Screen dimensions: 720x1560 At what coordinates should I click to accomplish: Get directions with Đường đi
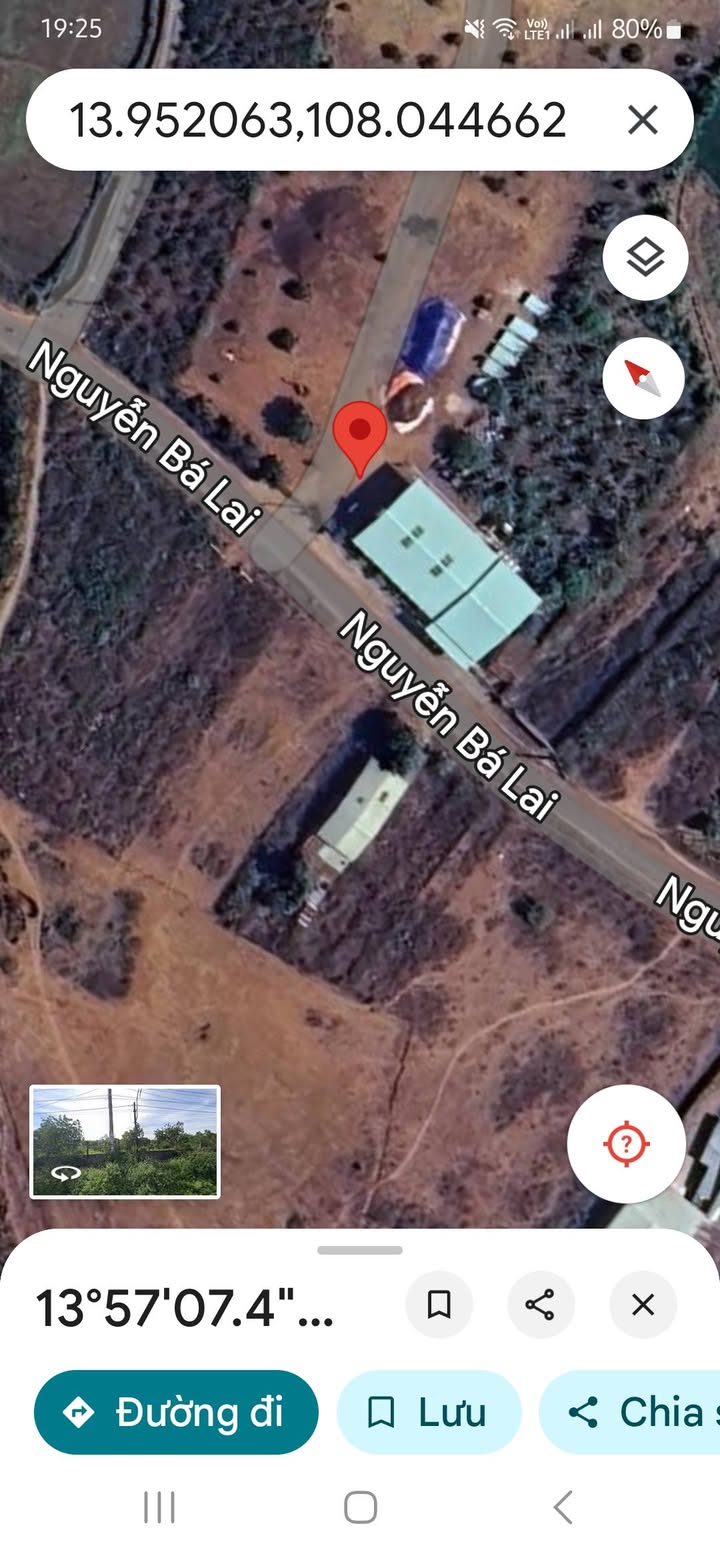pyautogui.click(x=176, y=1412)
